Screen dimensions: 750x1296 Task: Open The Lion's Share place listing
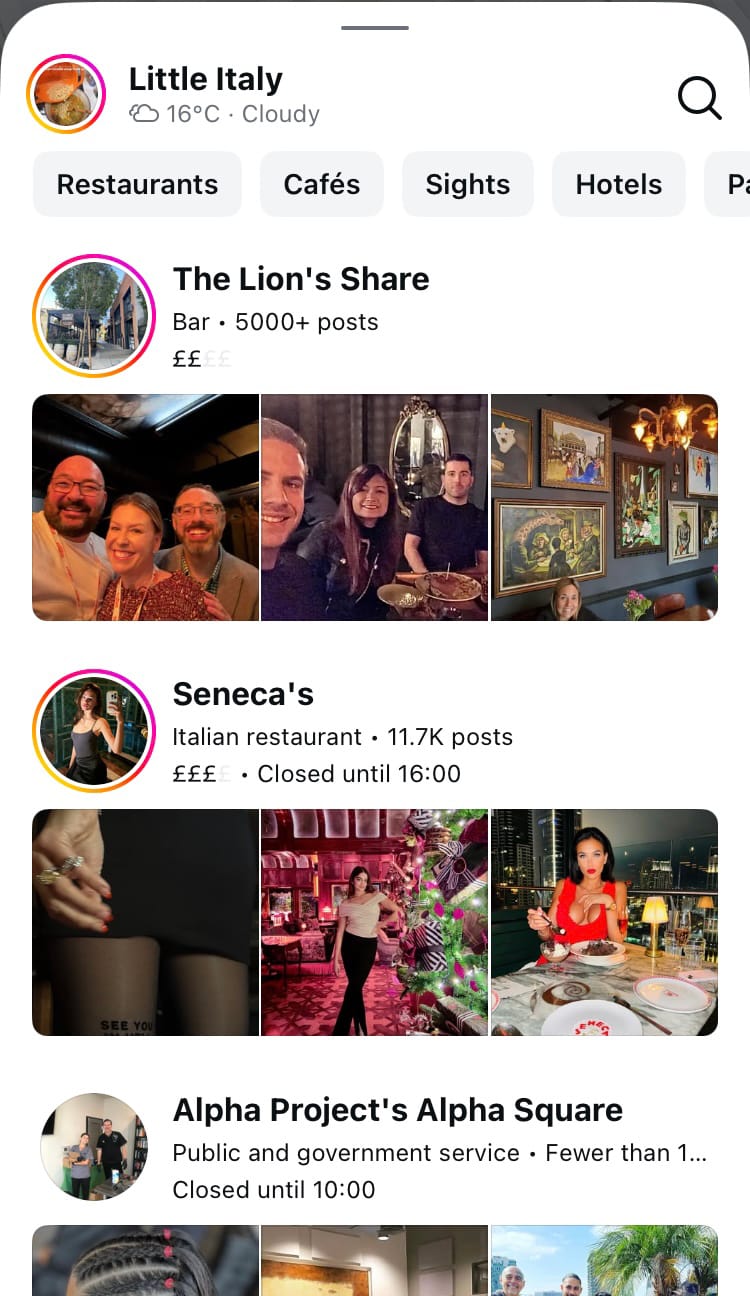pyautogui.click(x=301, y=279)
